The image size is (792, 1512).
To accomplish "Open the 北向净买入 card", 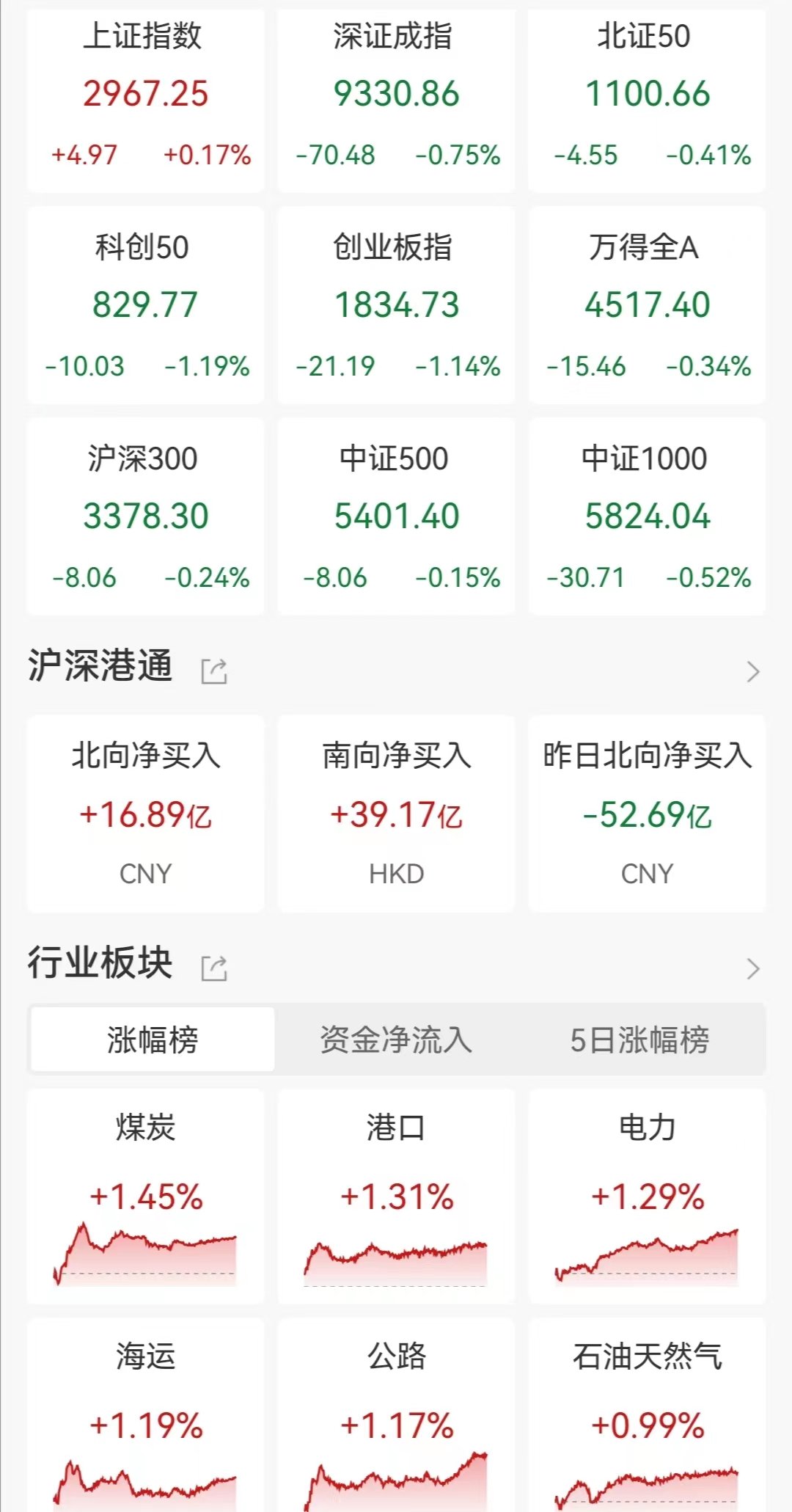I will coord(145,814).
